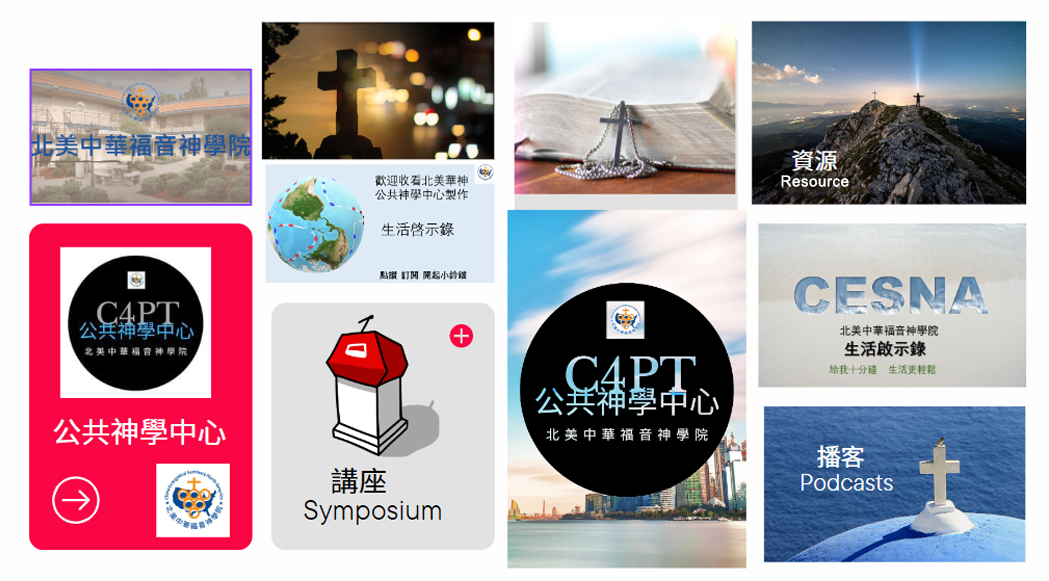This screenshot has height=581, width=1049.
Task: Open the CESNA 生活啟示錄 tile
Action: coord(891,305)
